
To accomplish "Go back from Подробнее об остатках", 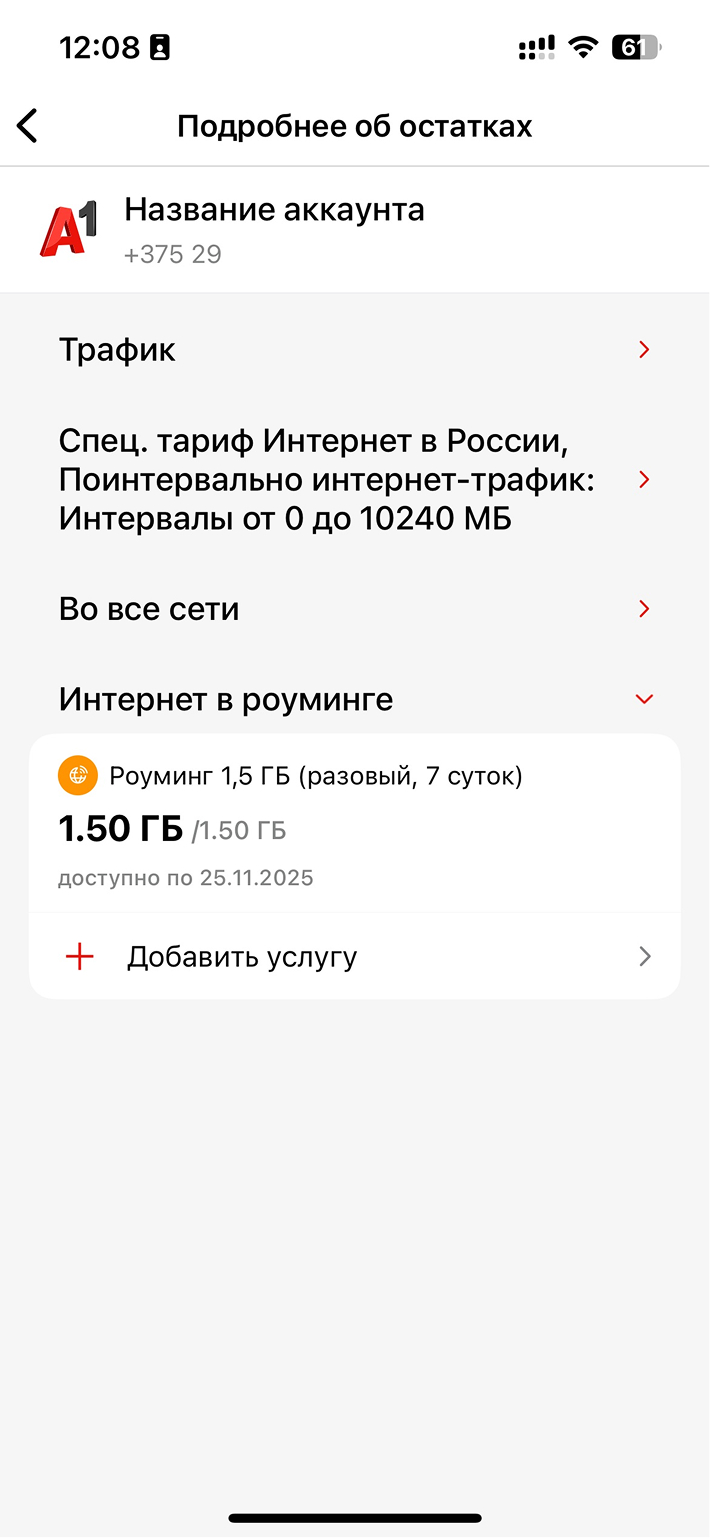I will tap(27, 127).
